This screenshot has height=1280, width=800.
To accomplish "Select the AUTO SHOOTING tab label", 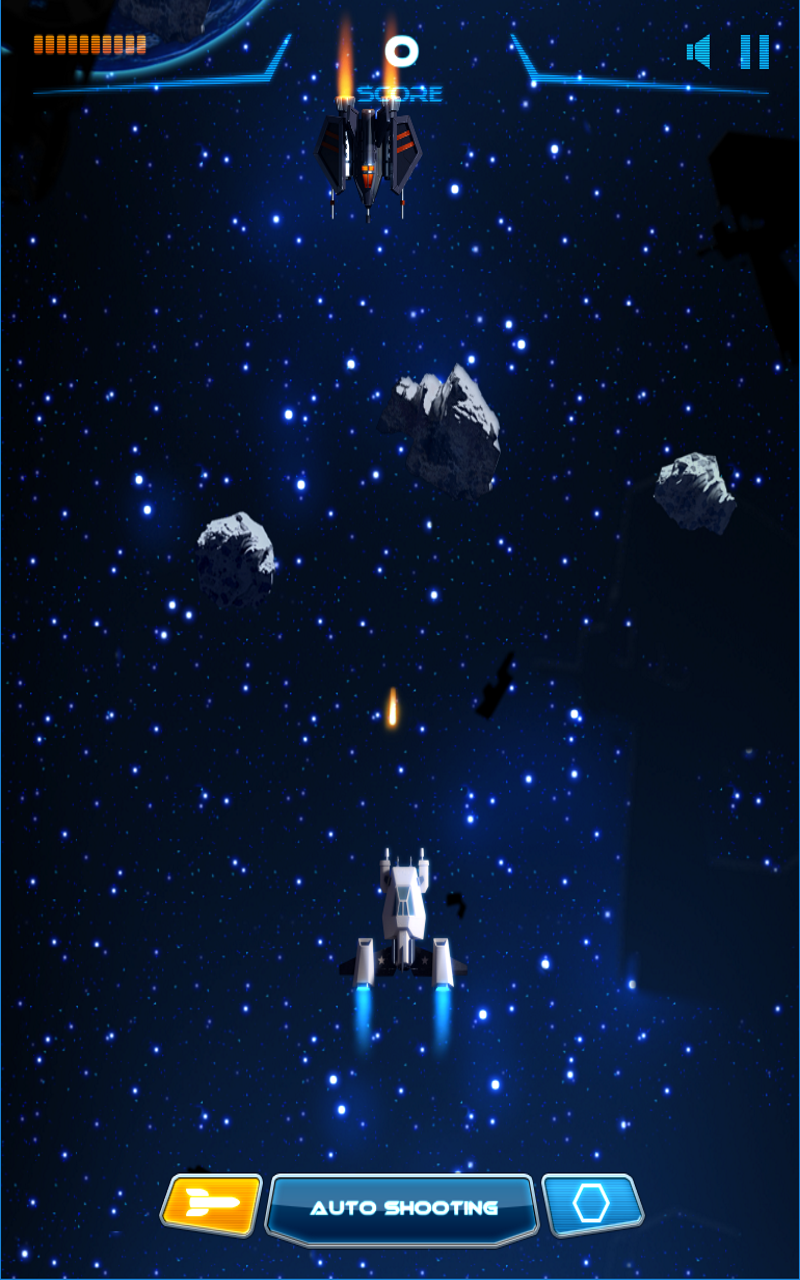I will (402, 1207).
